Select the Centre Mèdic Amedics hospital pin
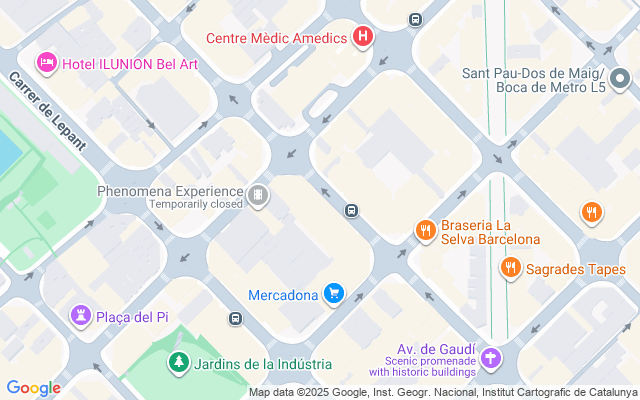Viewport: 640px width, 400px height. click(x=363, y=39)
